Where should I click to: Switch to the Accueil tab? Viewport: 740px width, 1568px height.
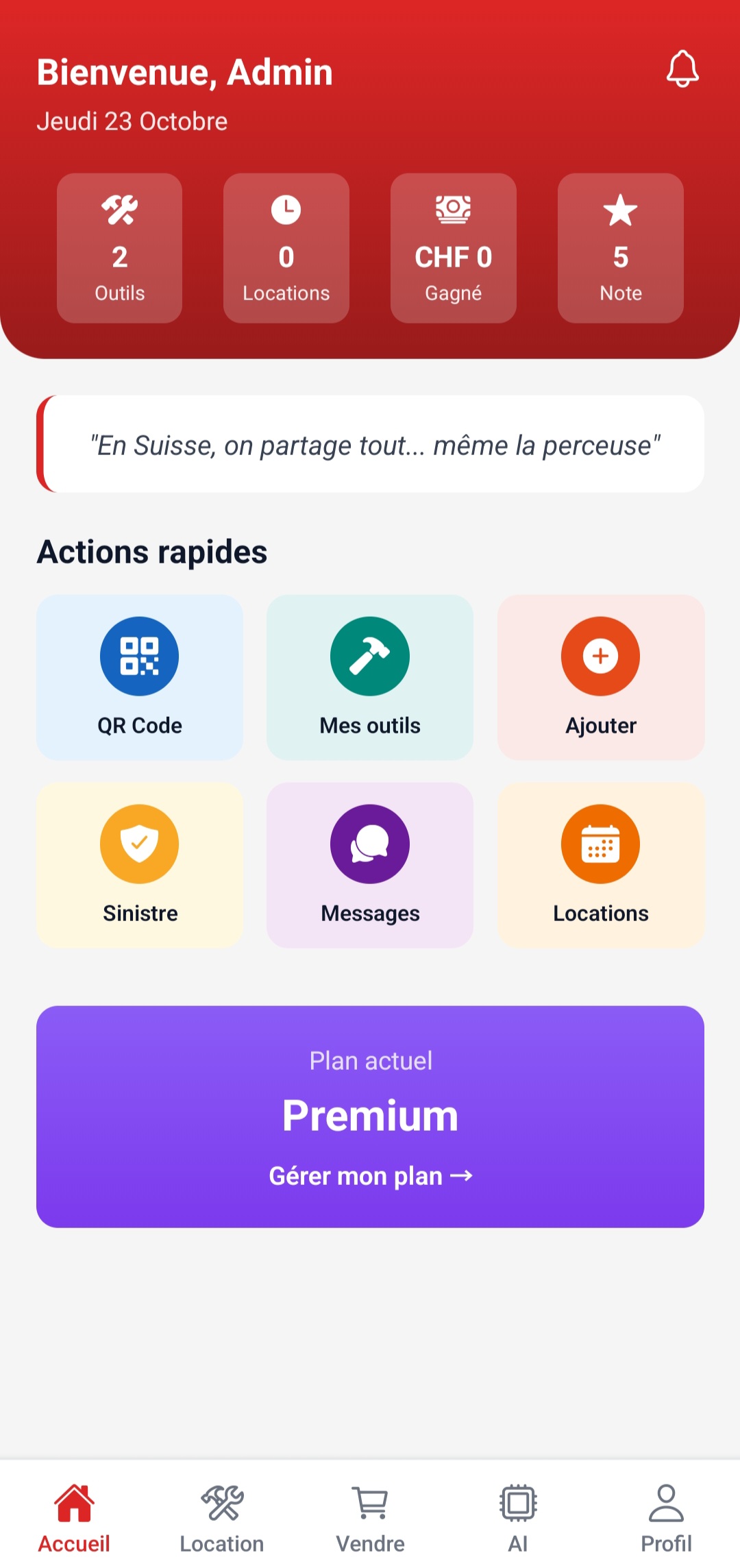(x=74, y=1517)
